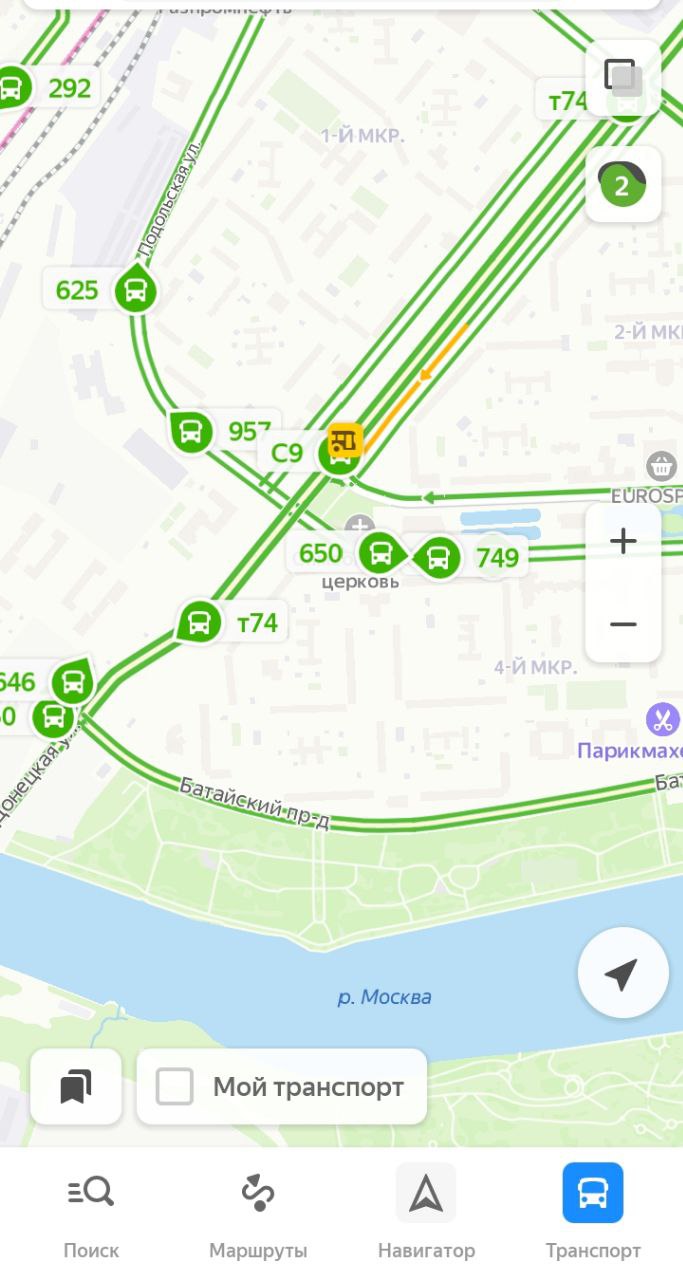
Task: Center map on my location
Action: (x=623, y=973)
